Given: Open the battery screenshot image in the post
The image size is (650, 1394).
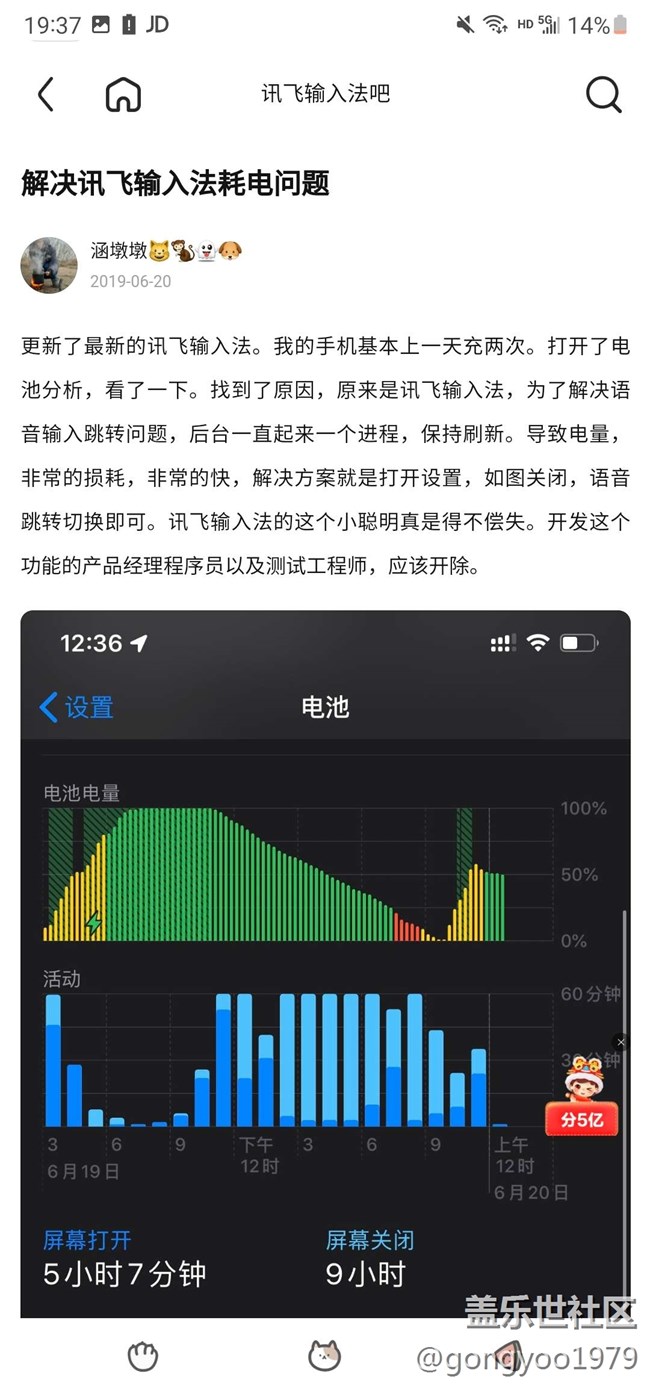Looking at the screenshot, I should click(325, 900).
